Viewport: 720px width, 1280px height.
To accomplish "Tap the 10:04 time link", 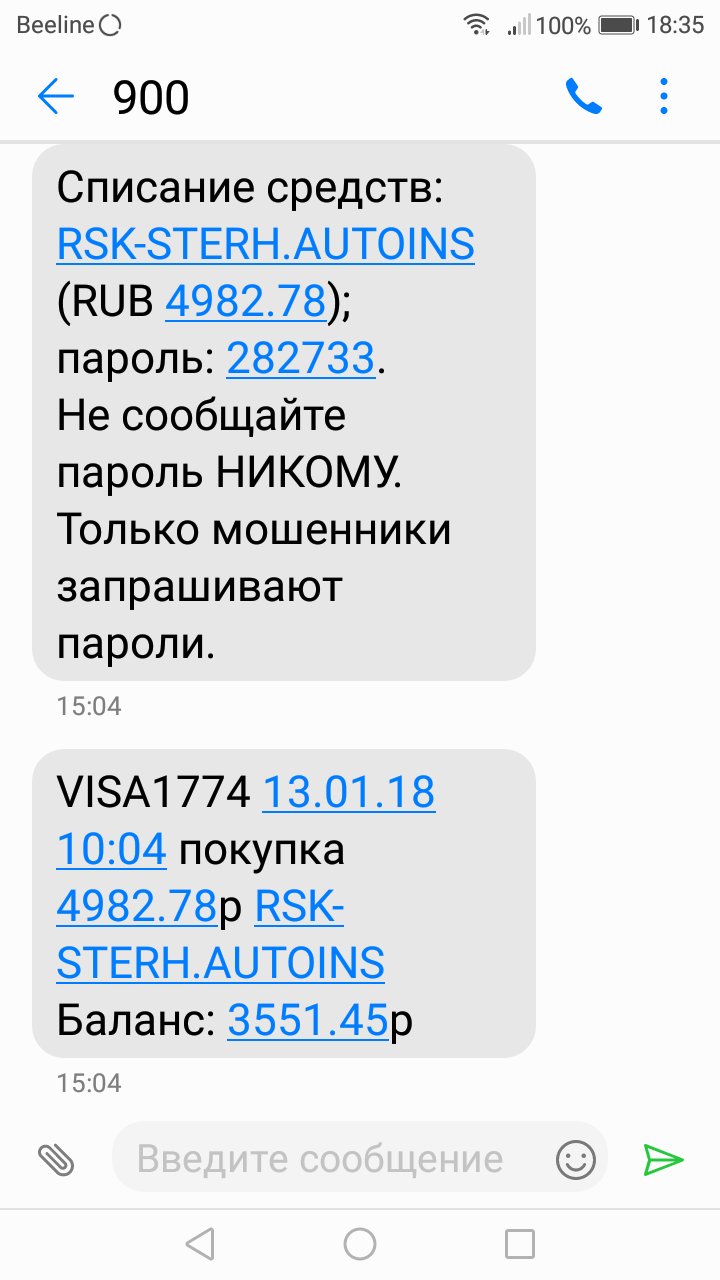I will [x=111, y=850].
